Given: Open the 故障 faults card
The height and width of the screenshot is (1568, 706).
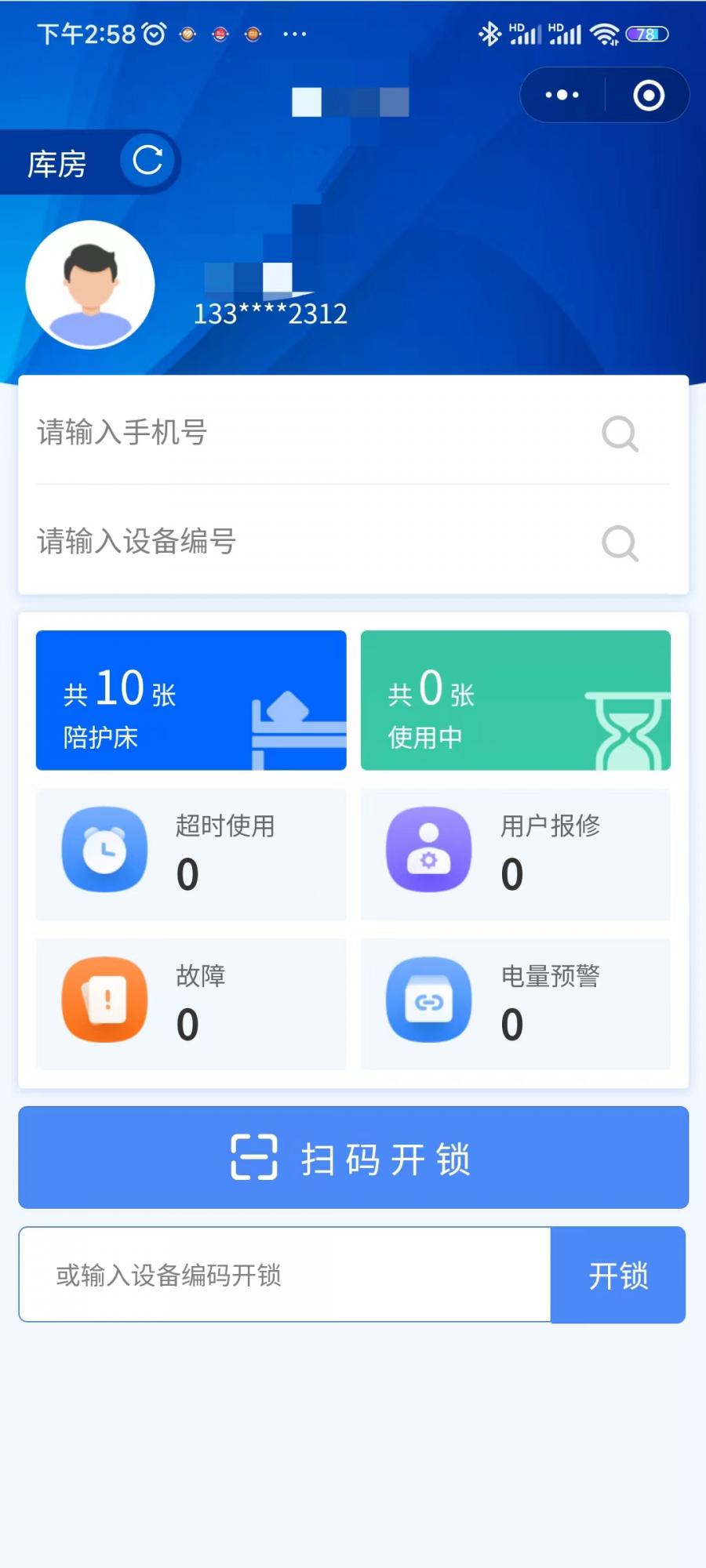Looking at the screenshot, I should pos(191,1003).
